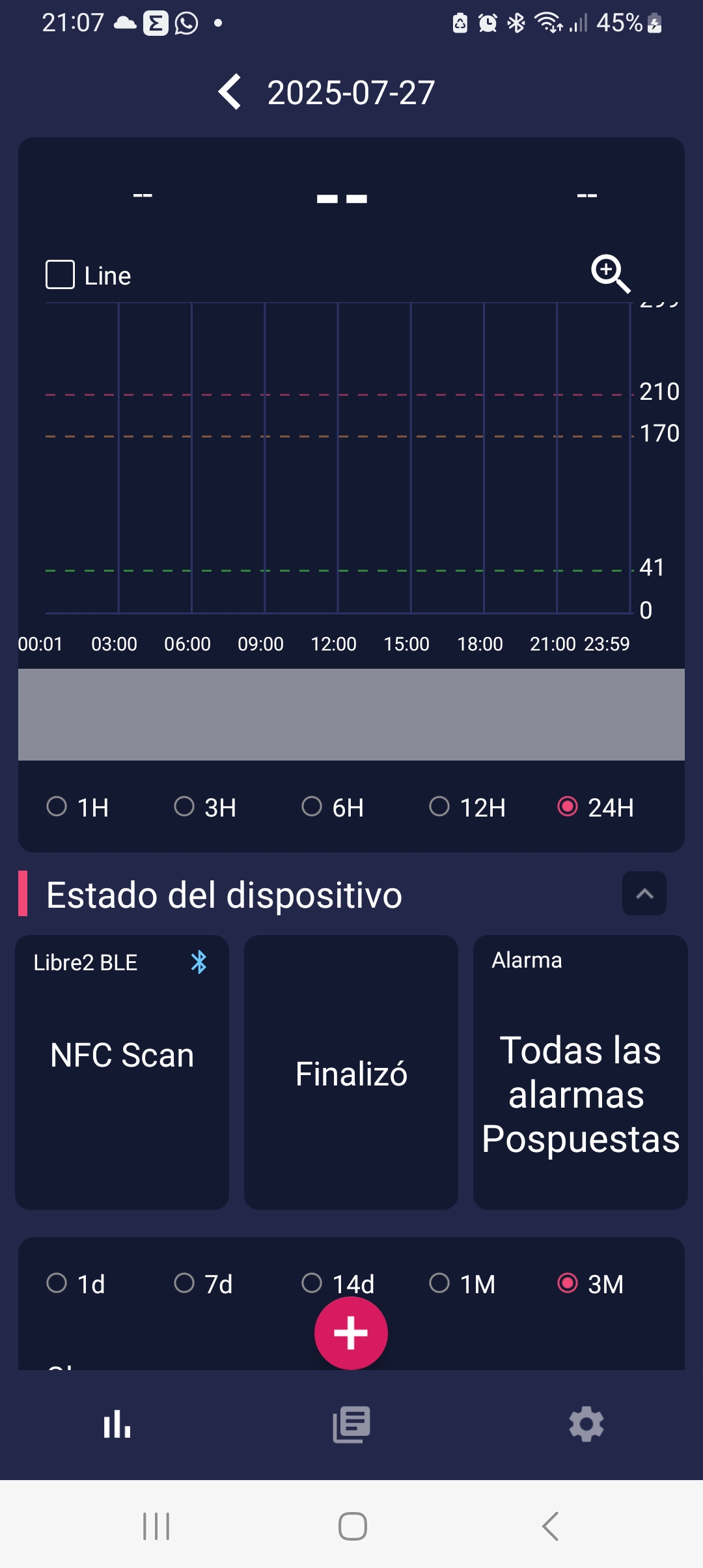The width and height of the screenshot is (703, 1568).
Task: Open the settings gear tab
Action: tap(586, 1424)
